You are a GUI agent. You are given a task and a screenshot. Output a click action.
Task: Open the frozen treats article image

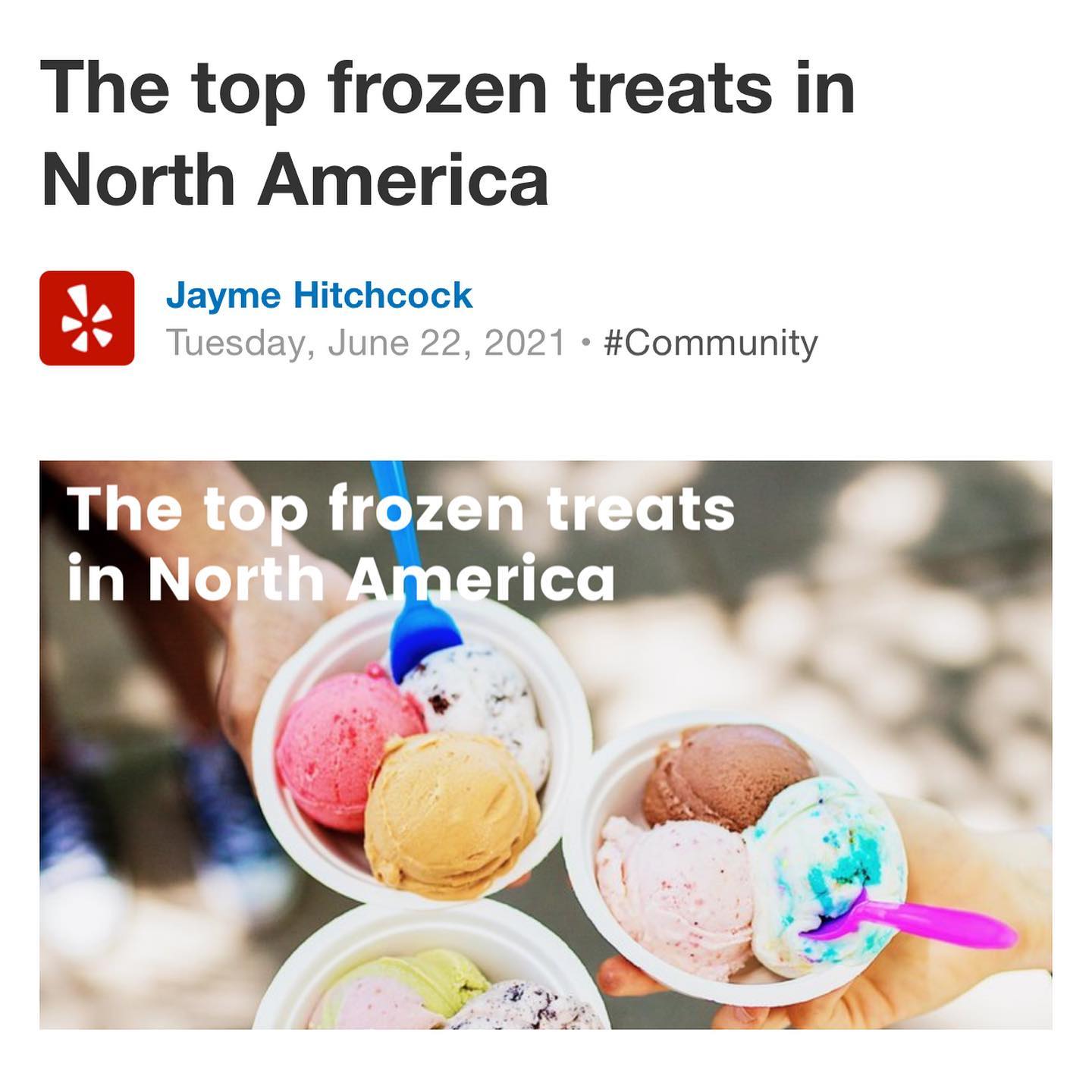point(545,744)
